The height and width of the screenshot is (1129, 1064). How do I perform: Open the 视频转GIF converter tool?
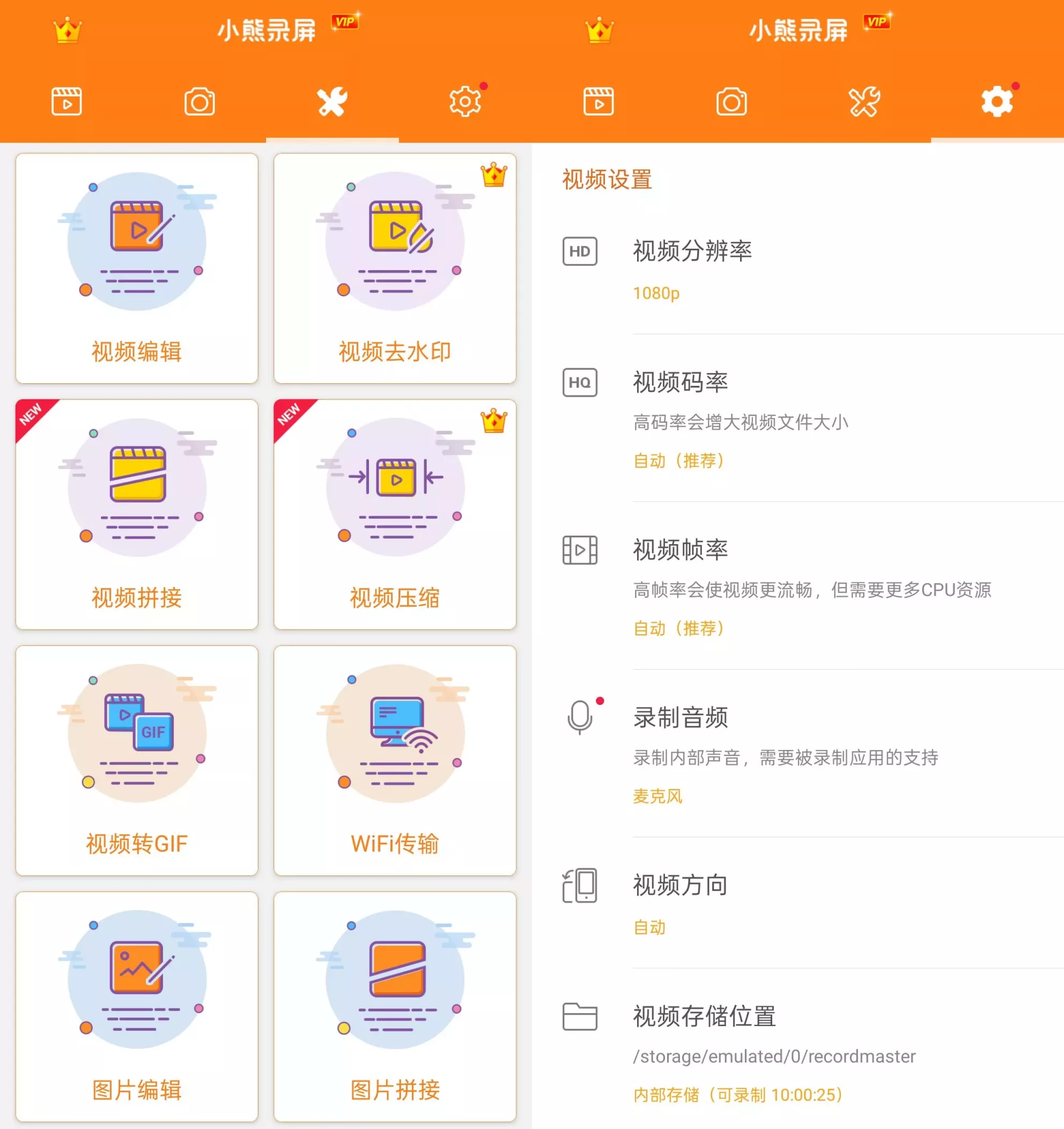[136, 758]
